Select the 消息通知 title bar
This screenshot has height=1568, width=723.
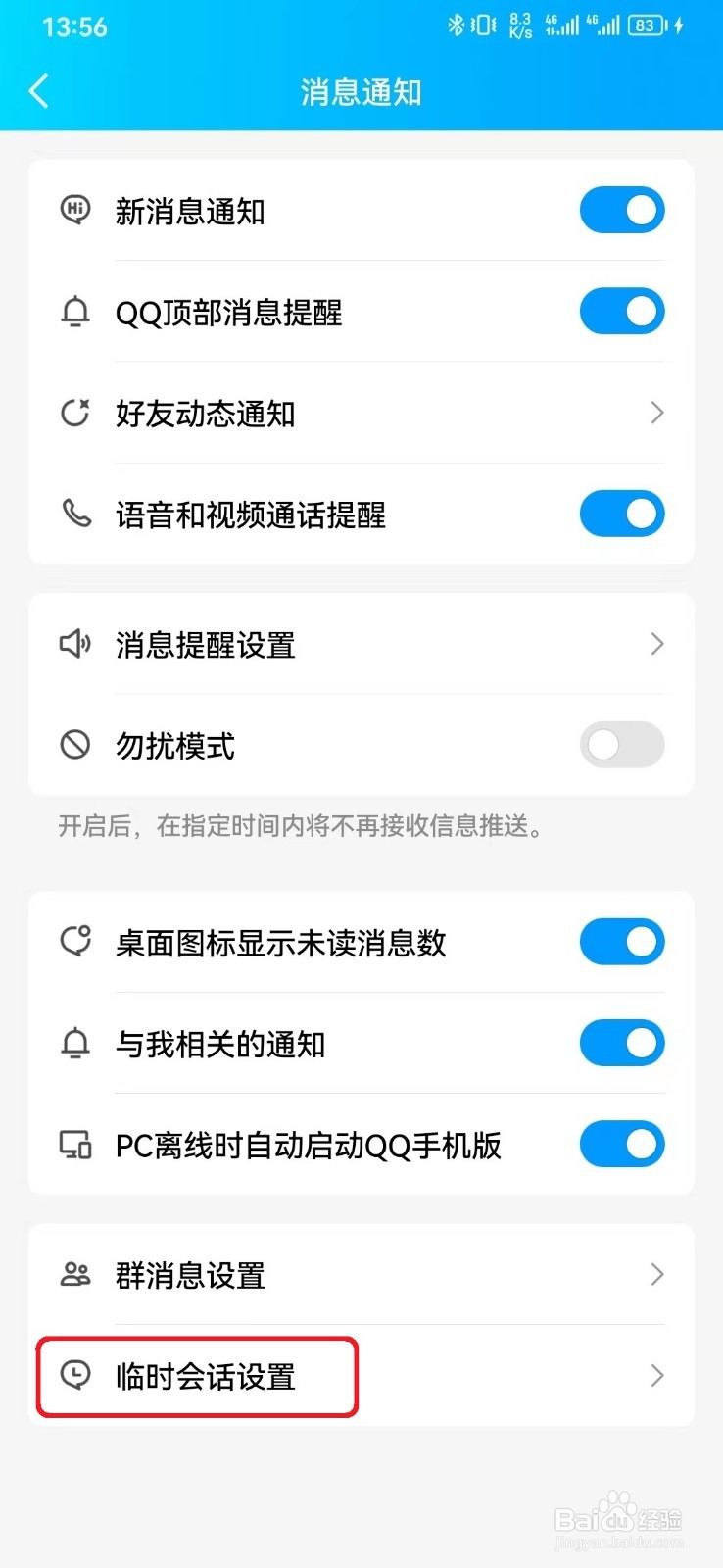[x=361, y=90]
